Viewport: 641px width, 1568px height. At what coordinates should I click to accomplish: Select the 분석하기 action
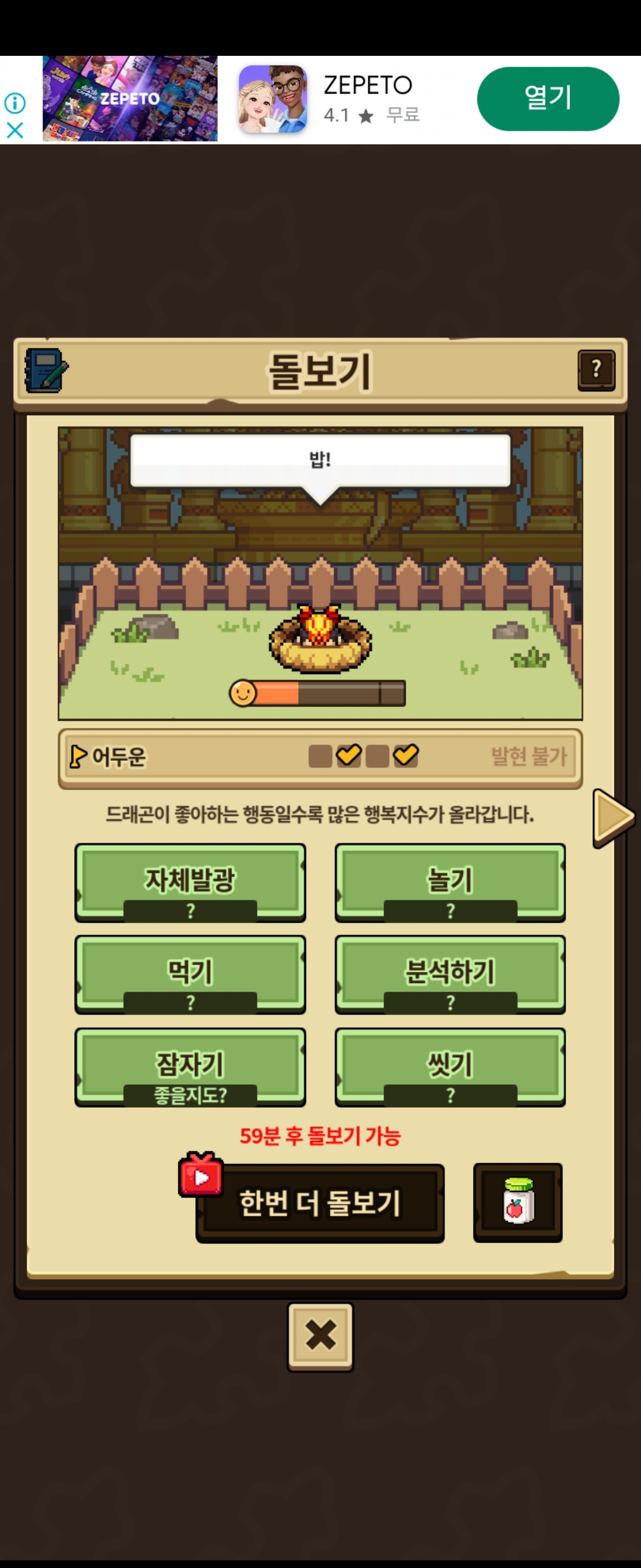pos(450,973)
